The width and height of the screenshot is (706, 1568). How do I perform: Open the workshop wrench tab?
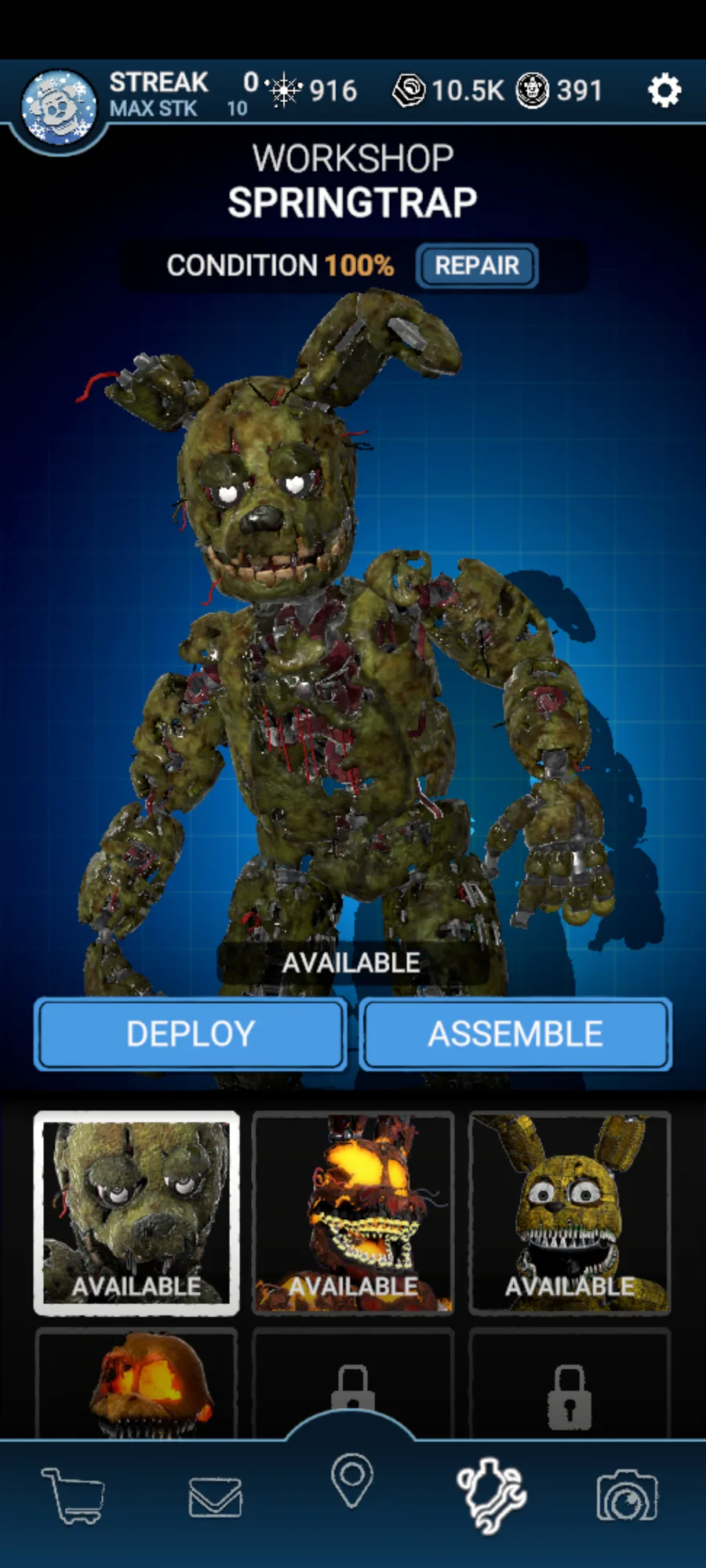tap(491, 1496)
